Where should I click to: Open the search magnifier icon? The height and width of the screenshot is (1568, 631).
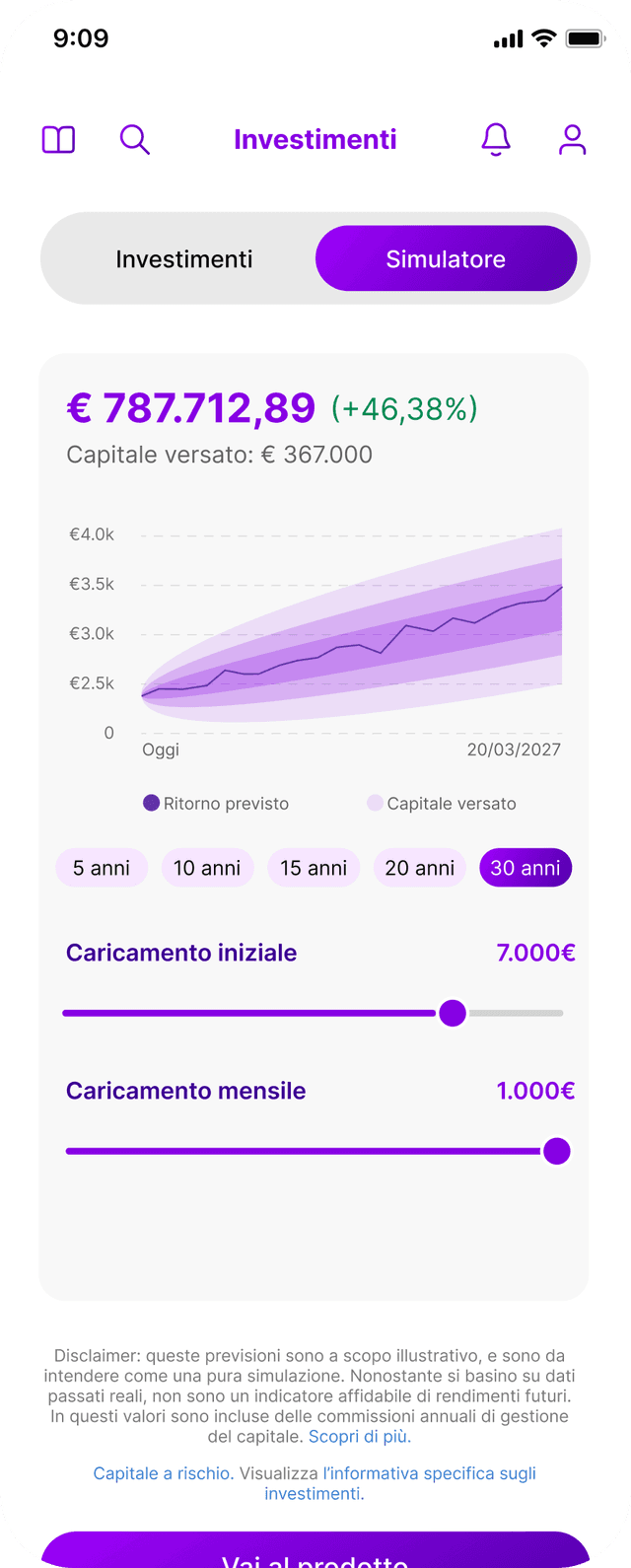(x=135, y=140)
